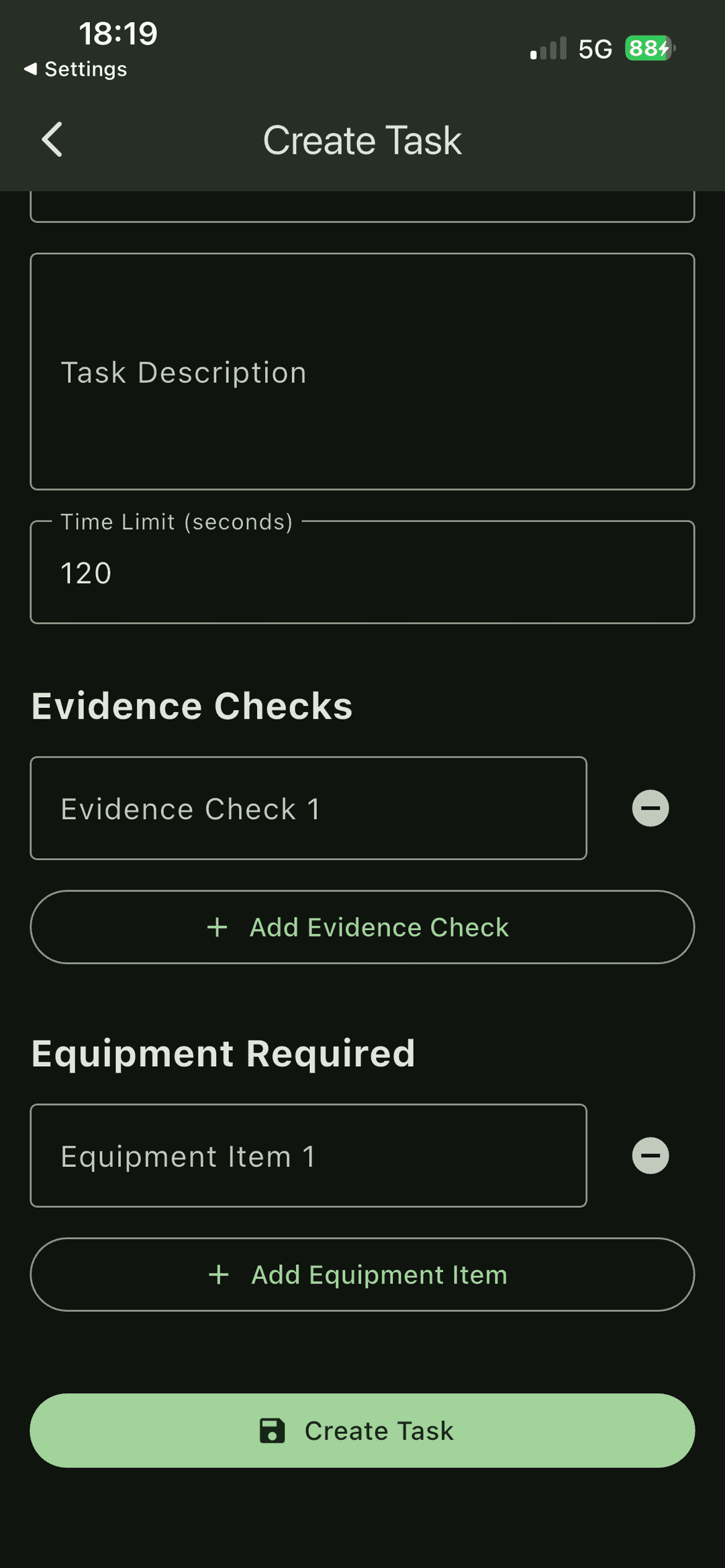The height and width of the screenshot is (1568, 725).
Task: Tap the Task Description field
Action: point(362,371)
